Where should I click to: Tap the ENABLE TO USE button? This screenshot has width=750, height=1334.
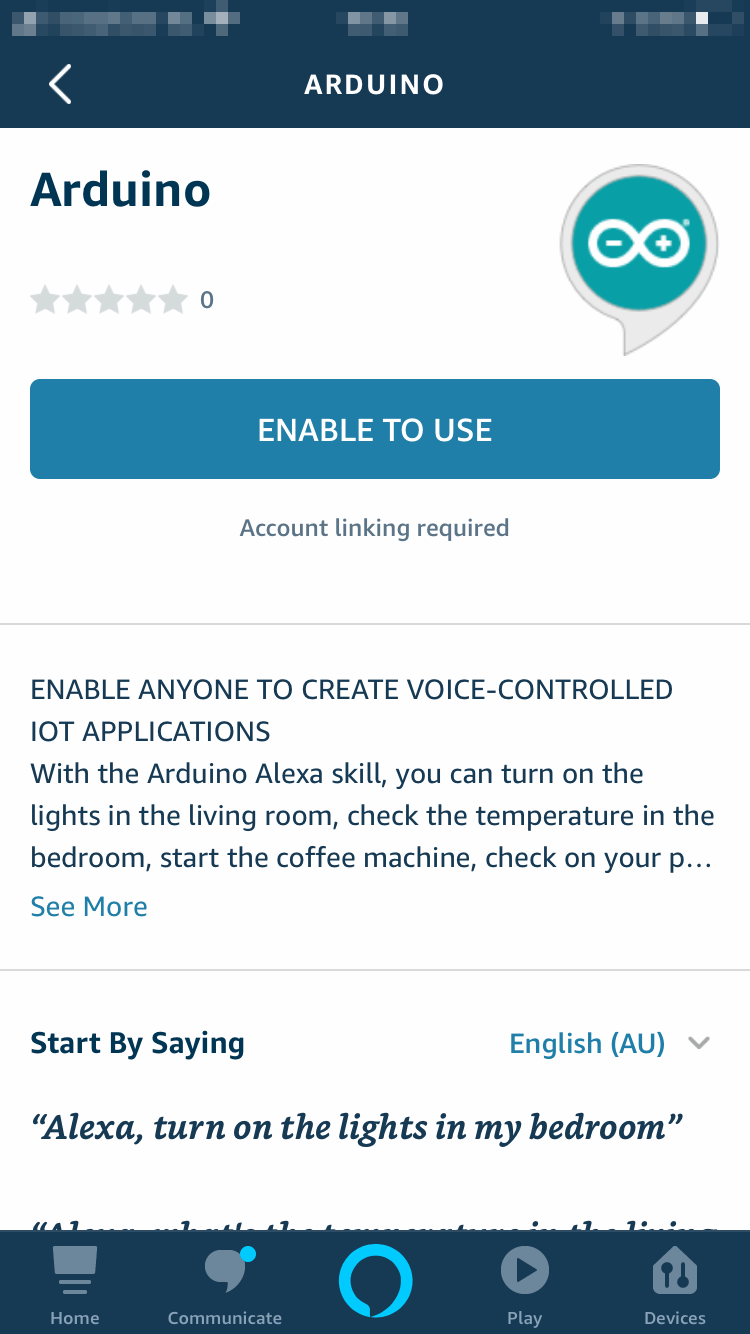(x=375, y=429)
